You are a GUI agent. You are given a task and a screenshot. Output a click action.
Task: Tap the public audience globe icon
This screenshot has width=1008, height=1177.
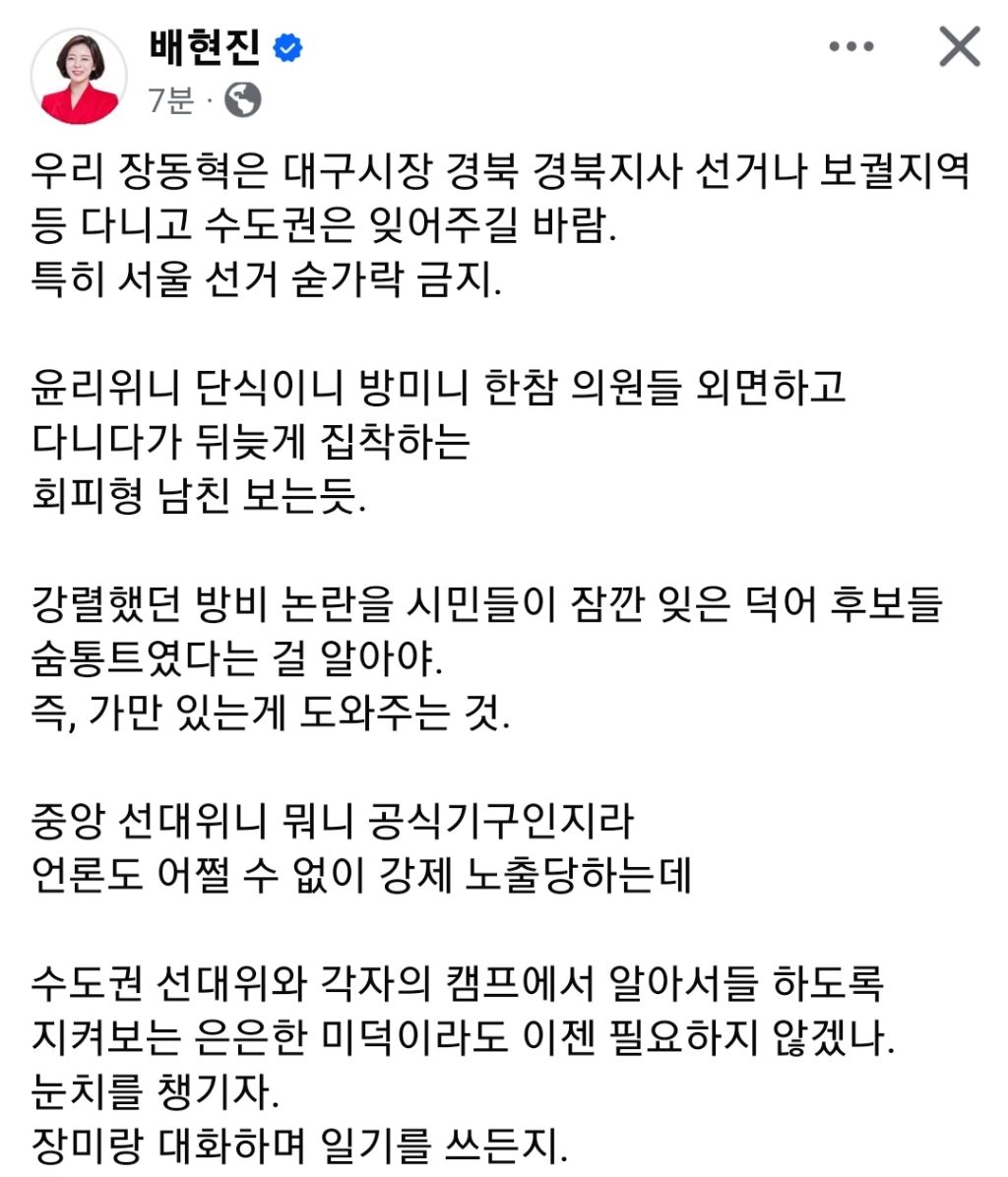tap(243, 99)
